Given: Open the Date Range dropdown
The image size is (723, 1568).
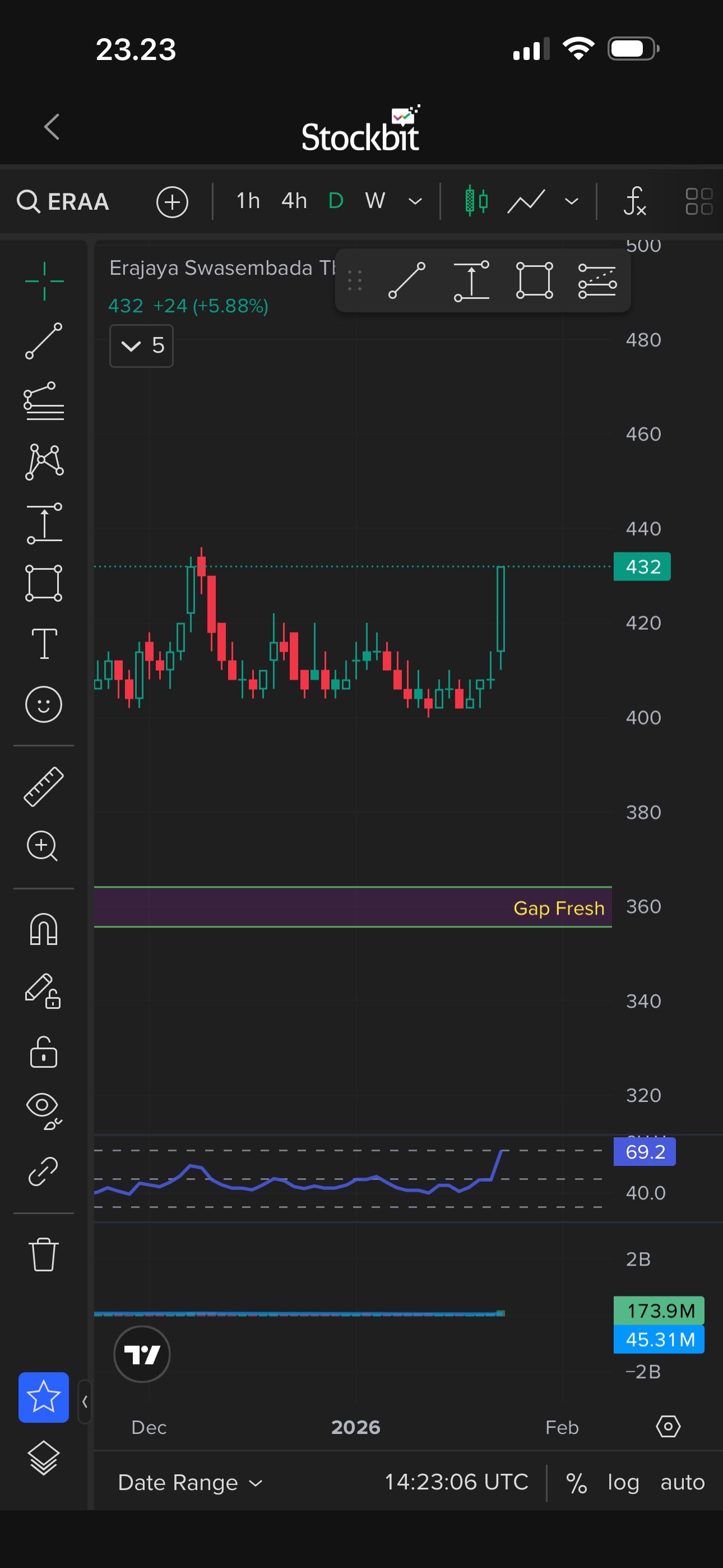Looking at the screenshot, I should tap(190, 1482).
